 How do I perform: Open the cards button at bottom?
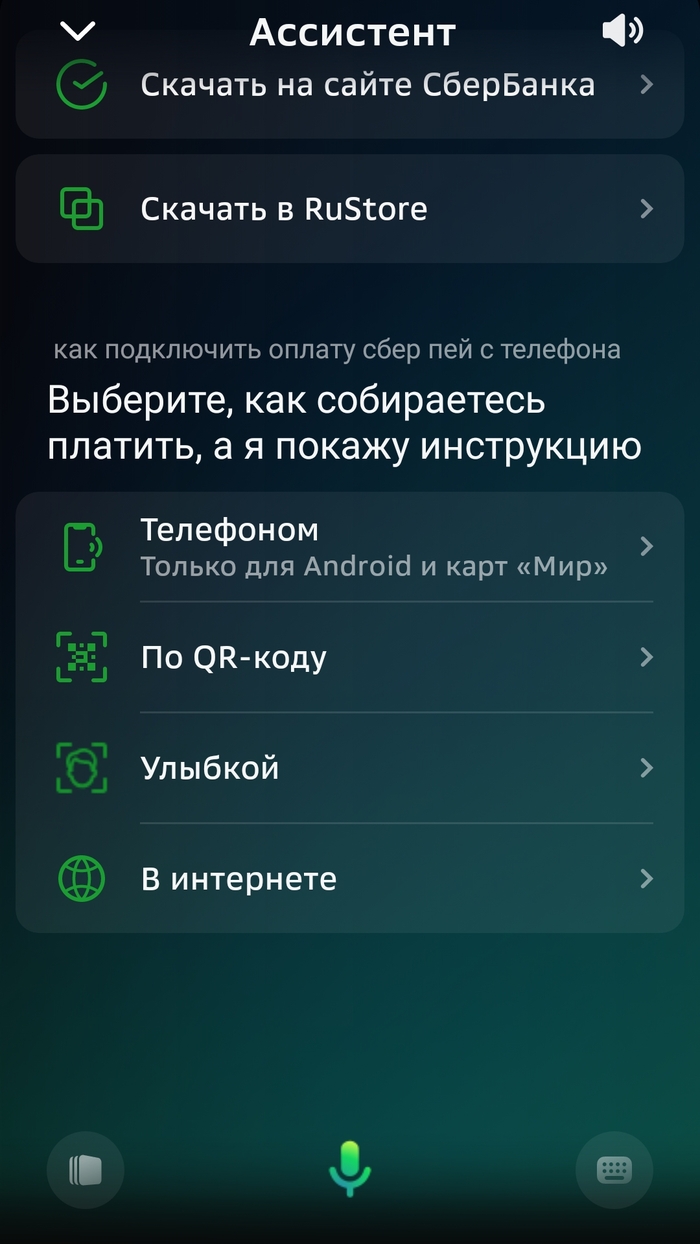[x=85, y=1170]
